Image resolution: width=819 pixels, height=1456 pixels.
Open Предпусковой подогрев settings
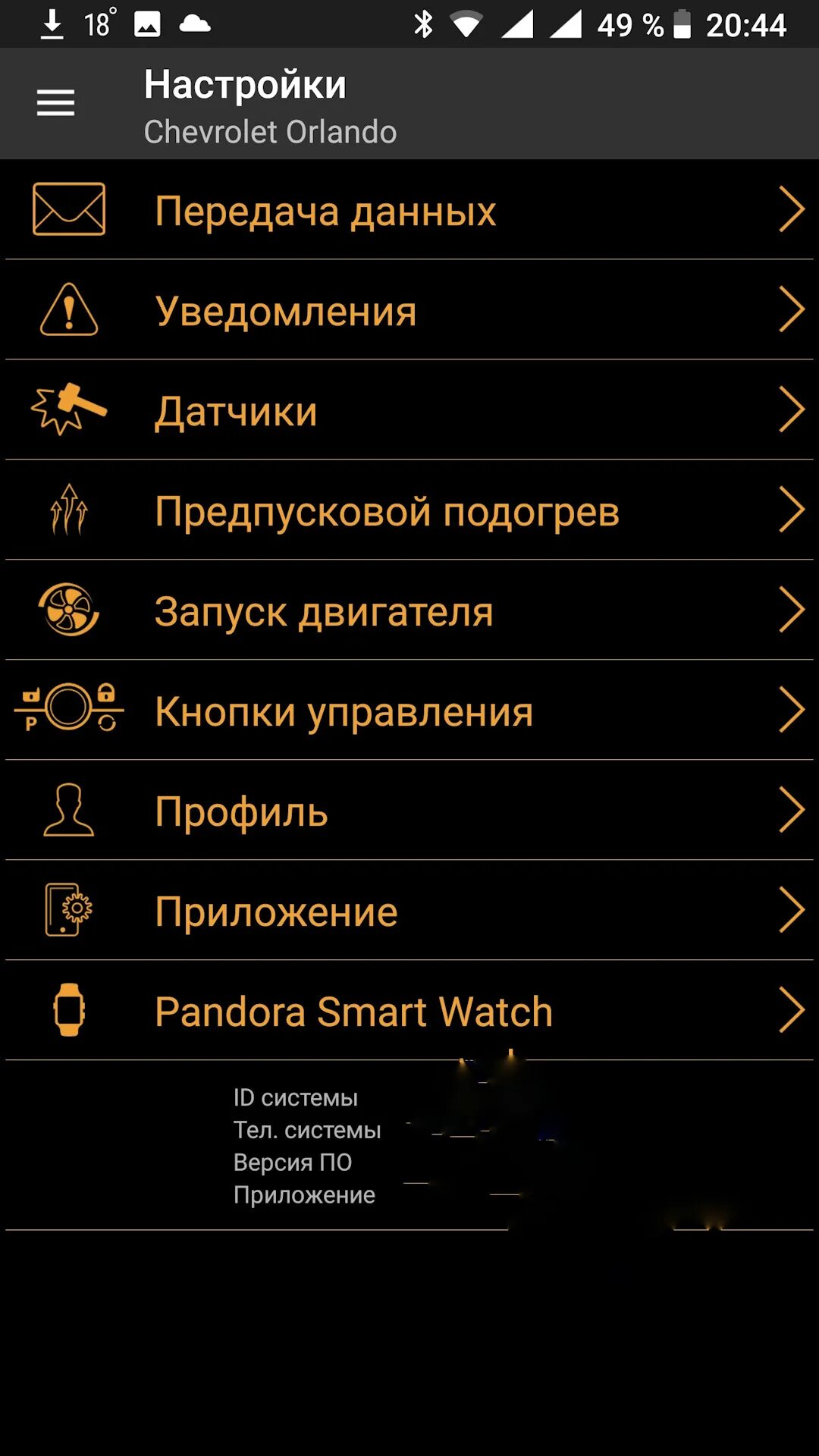click(x=409, y=510)
